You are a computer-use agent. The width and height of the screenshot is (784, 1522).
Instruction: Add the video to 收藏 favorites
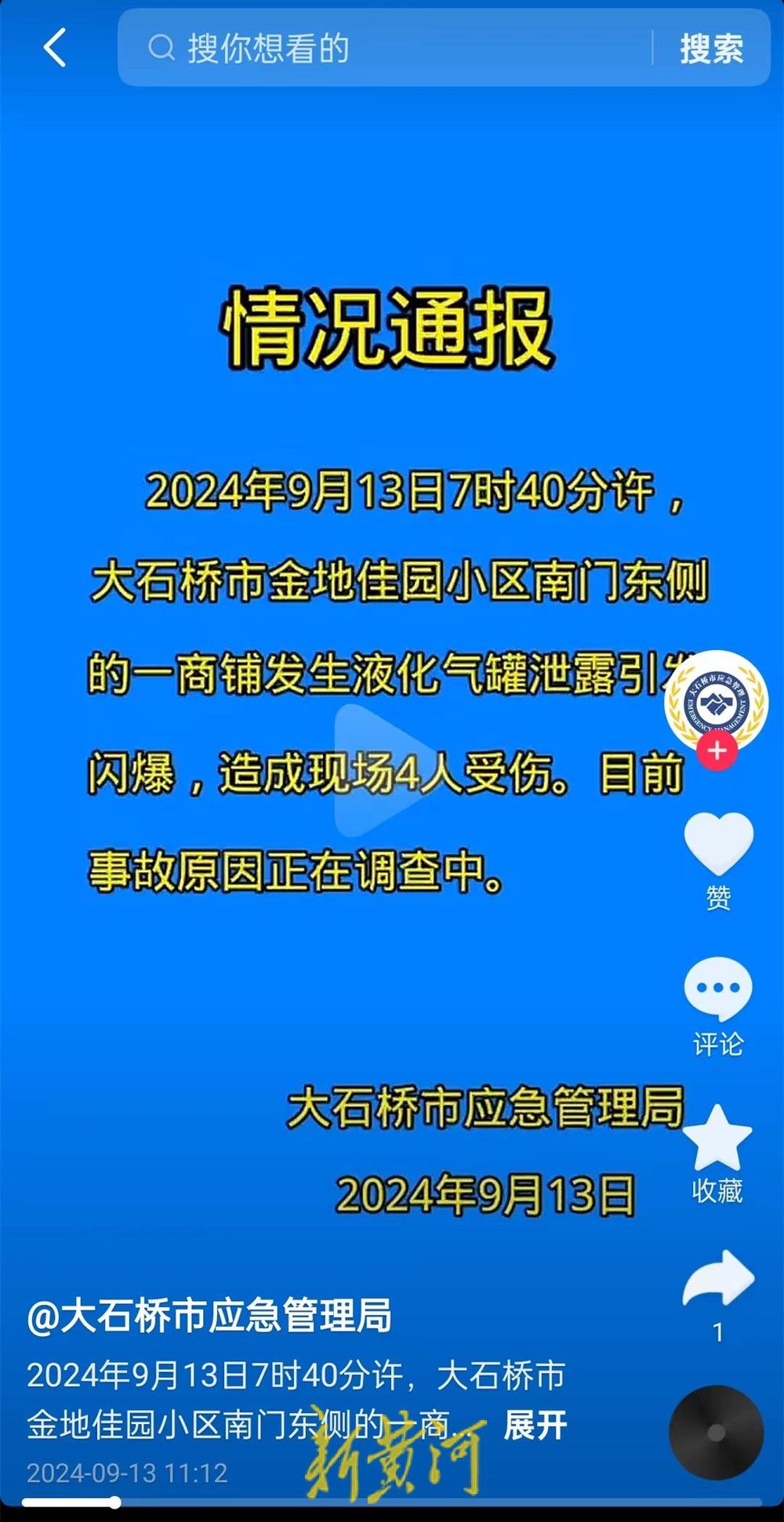(717, 1139)
